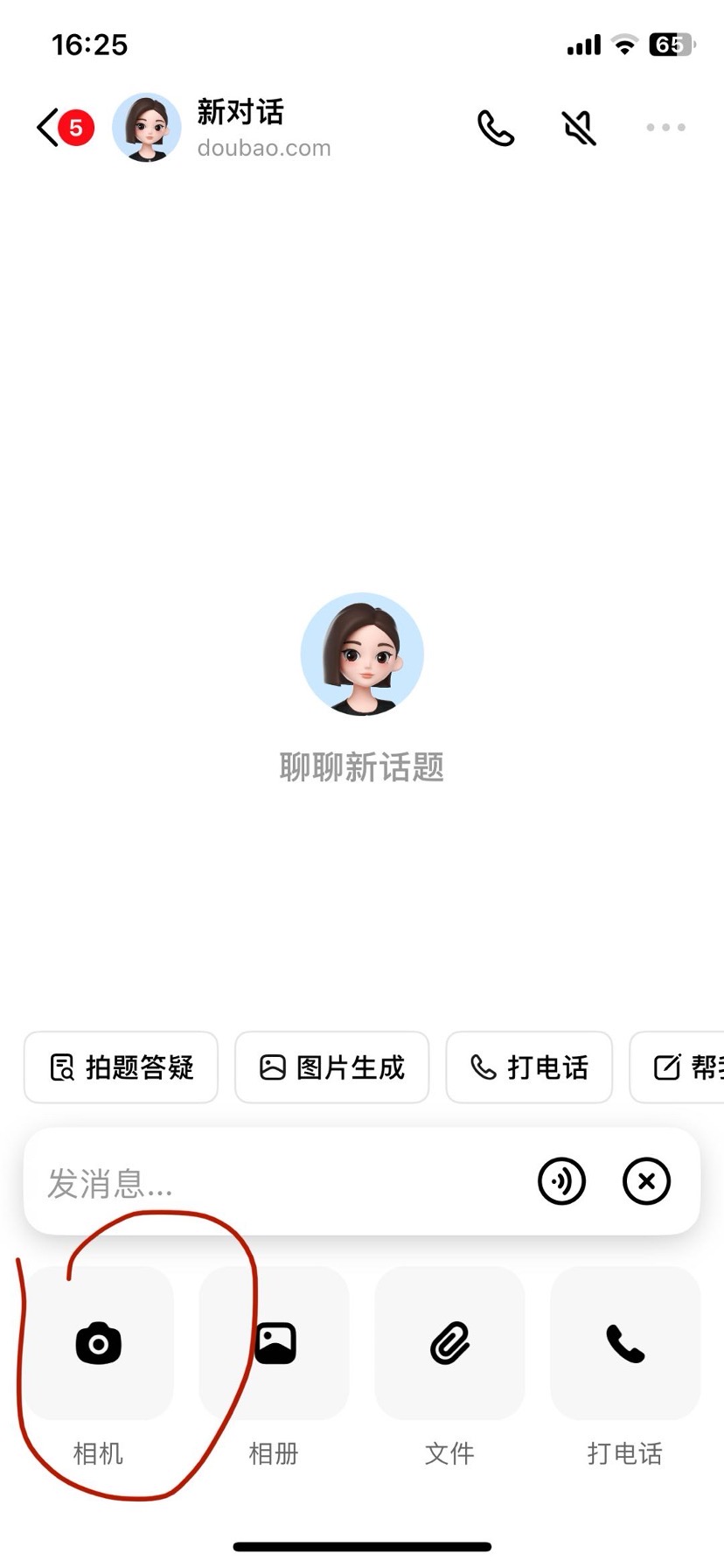
Task: Select the 拍题答疑 chip
Action: click(x=121, y=1067)
